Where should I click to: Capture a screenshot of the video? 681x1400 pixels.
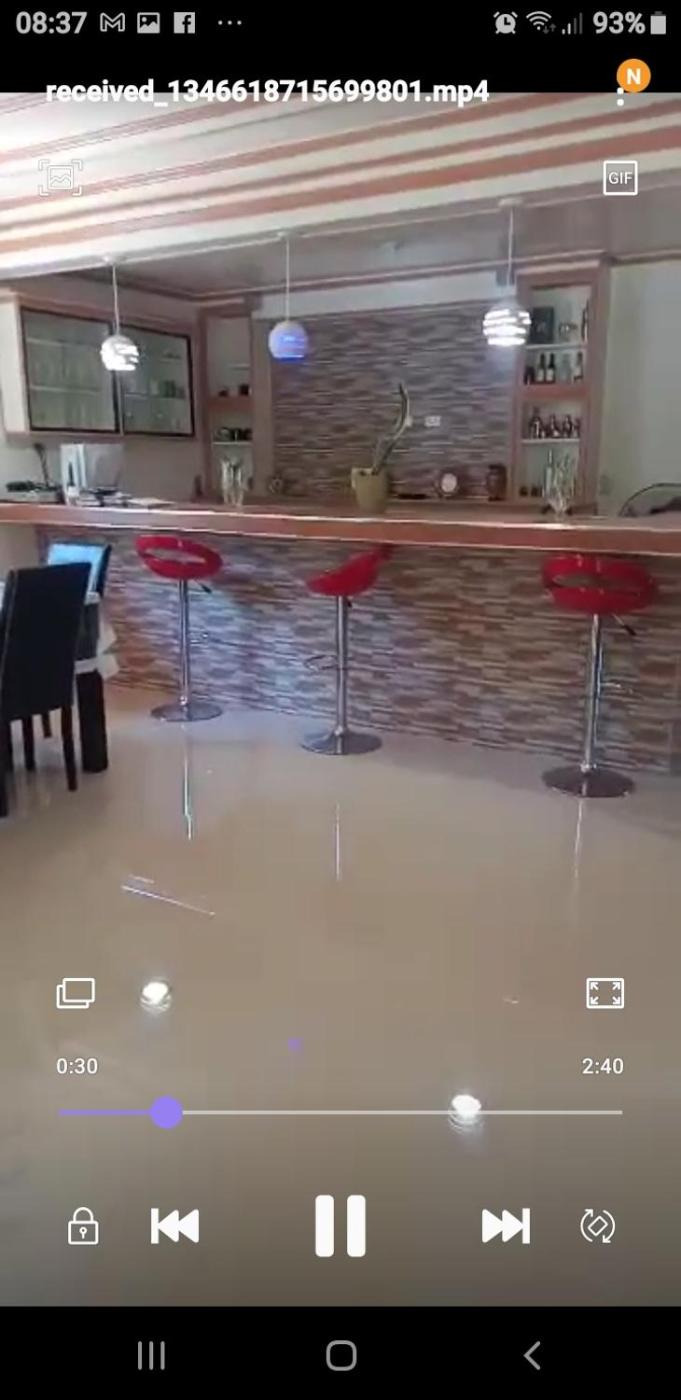[x=60, y=178]
